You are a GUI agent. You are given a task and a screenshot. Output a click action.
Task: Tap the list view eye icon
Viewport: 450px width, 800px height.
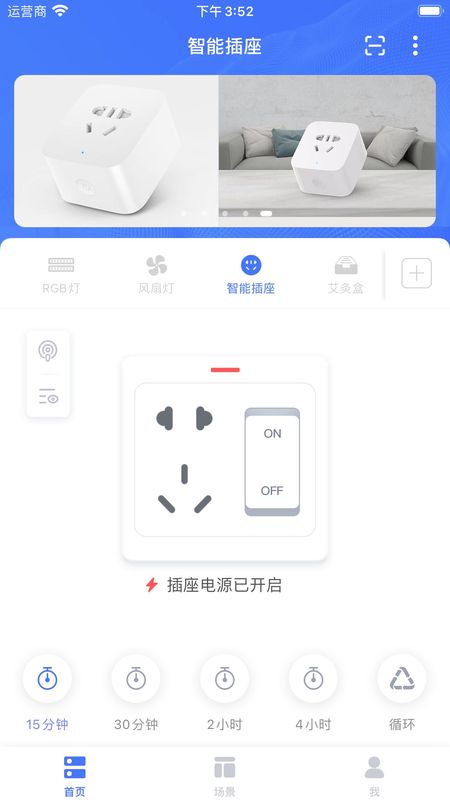click(48, 396)
